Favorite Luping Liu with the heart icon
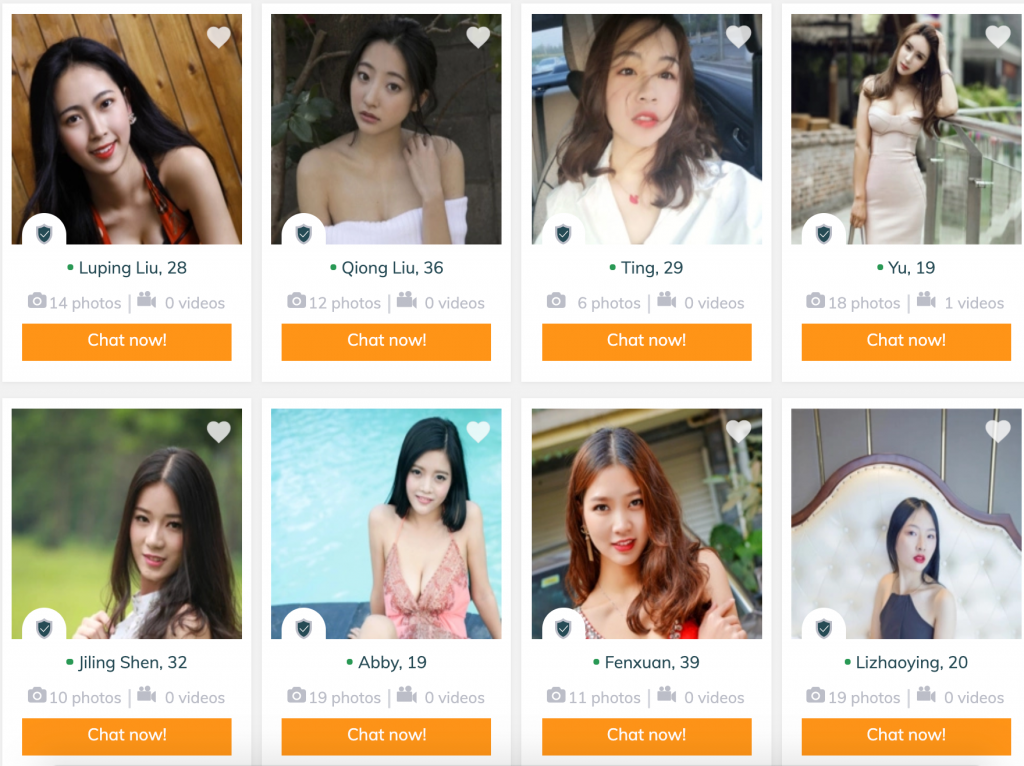 click(x=218, y=38)
